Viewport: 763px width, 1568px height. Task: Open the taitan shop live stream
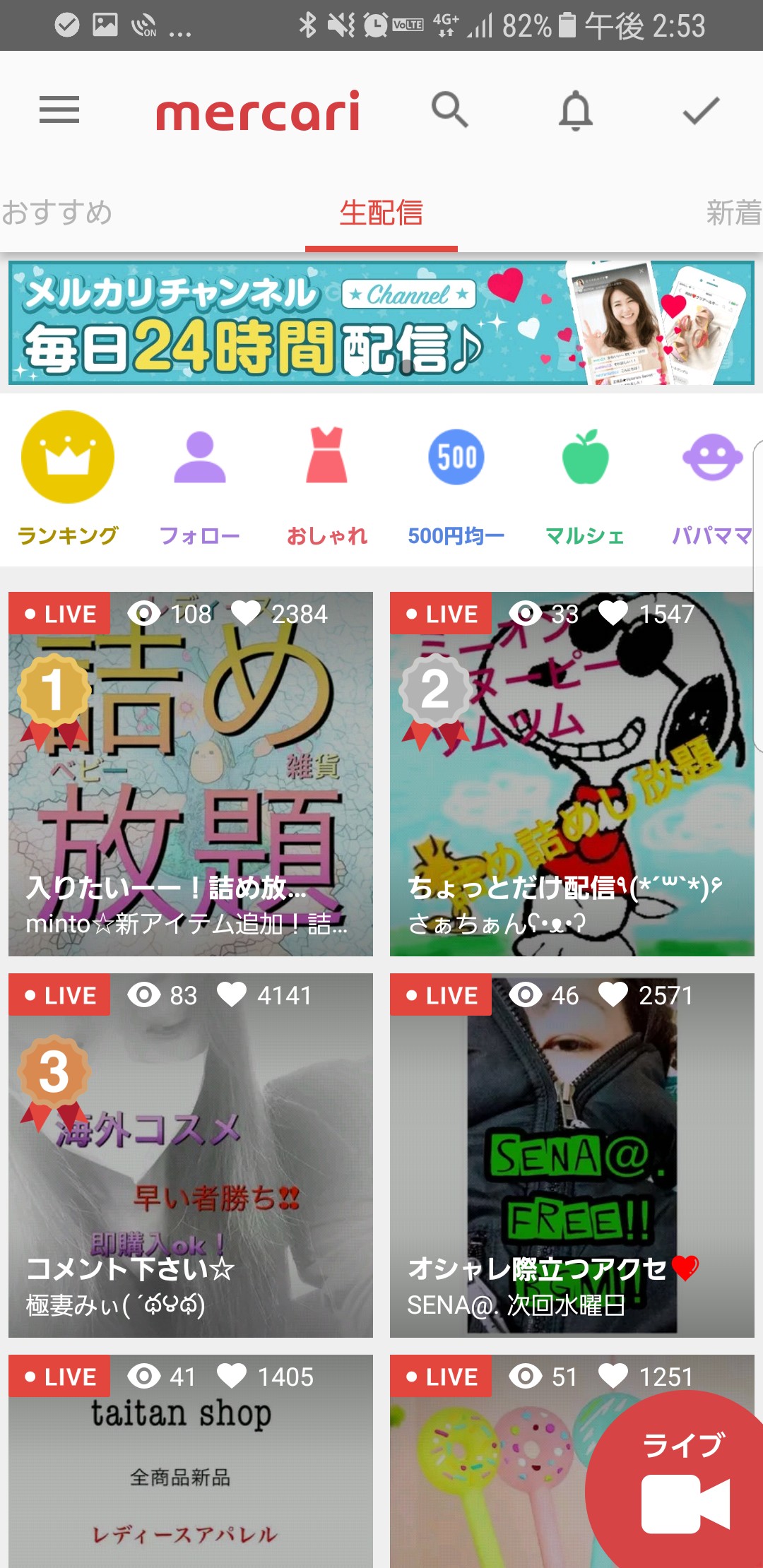(191, 1462)
